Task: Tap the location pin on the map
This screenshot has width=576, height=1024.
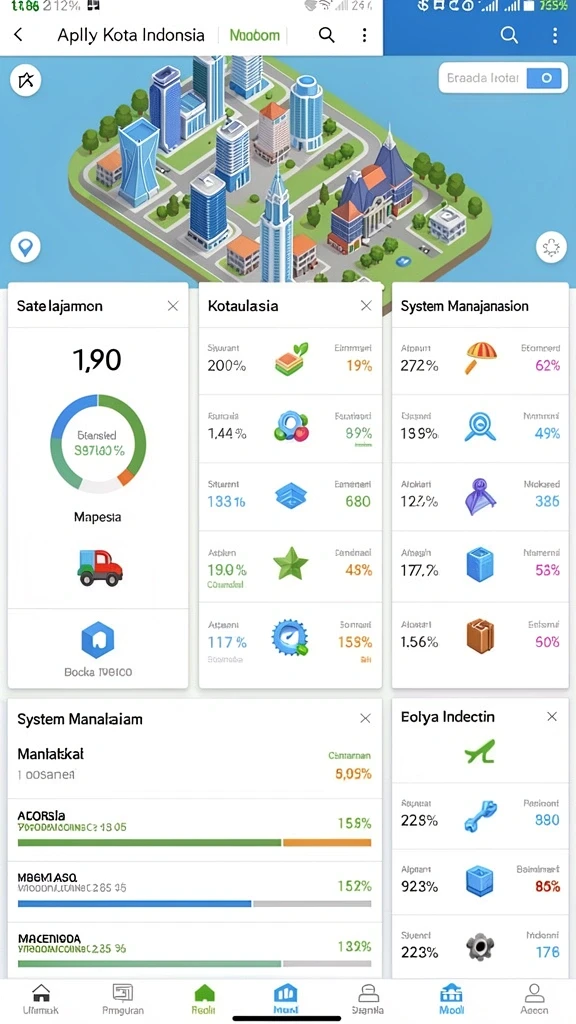Action: [x=25, y=248]
